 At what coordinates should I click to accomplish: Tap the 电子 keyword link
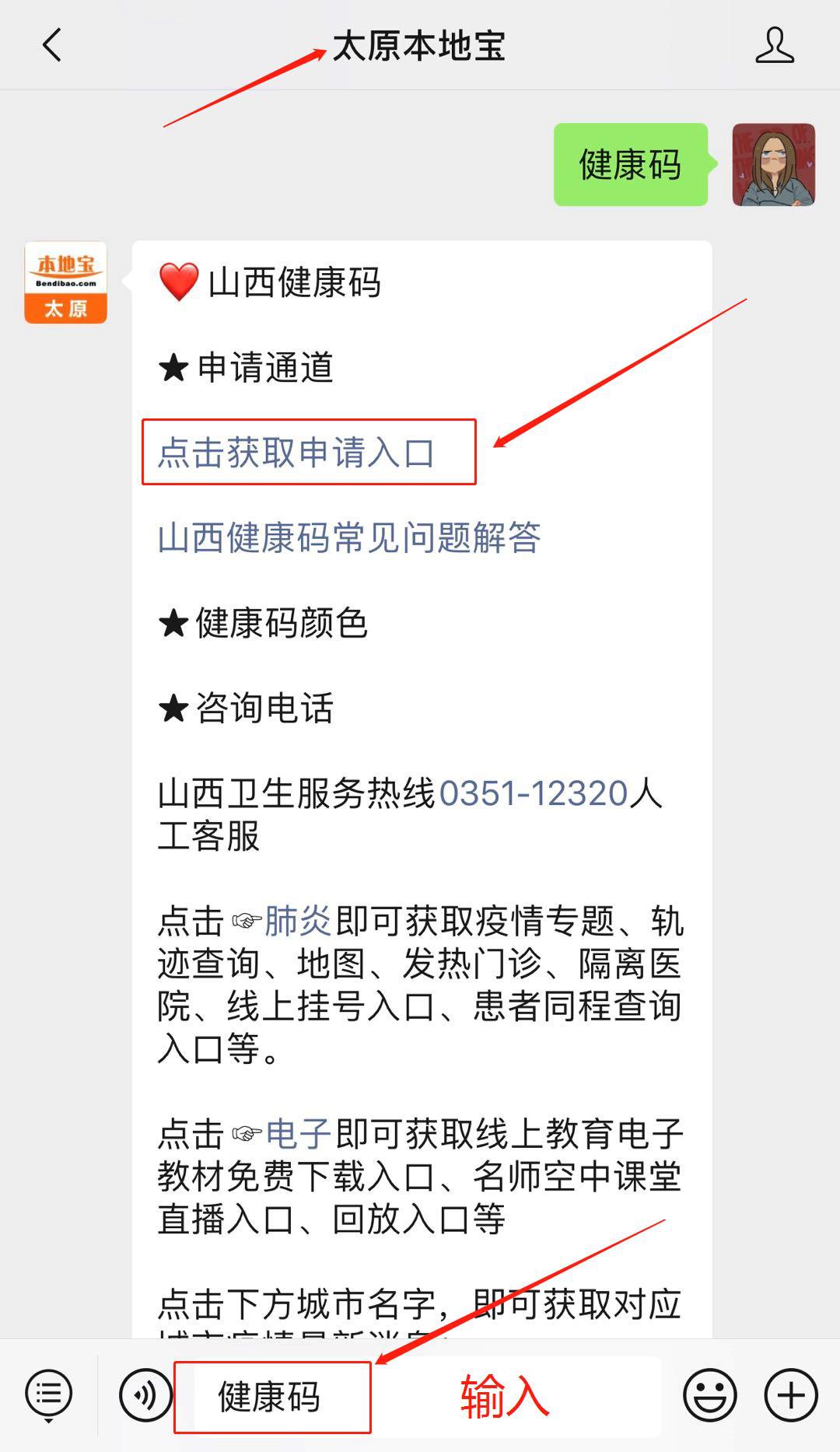click(x=298, y=1134)
